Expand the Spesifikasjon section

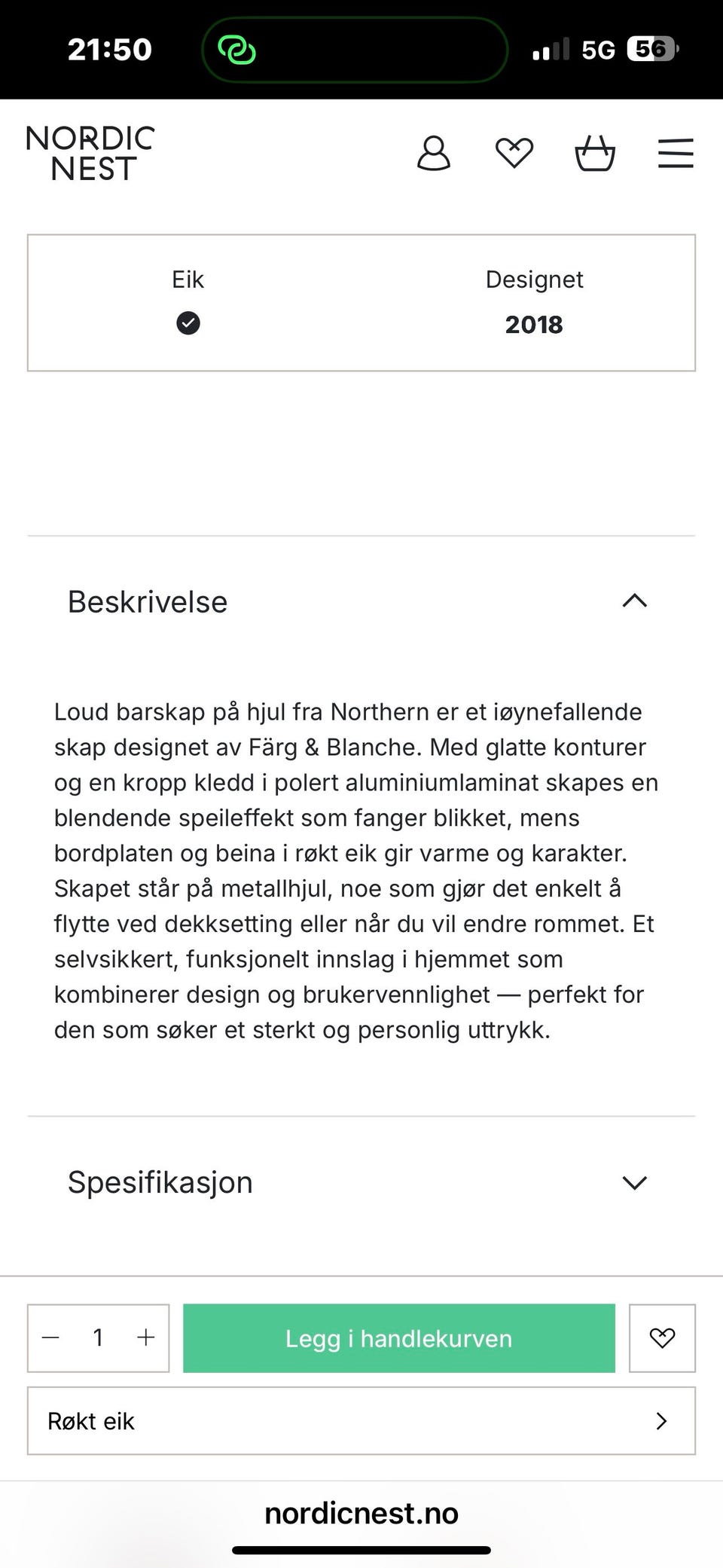point(633,1183)
